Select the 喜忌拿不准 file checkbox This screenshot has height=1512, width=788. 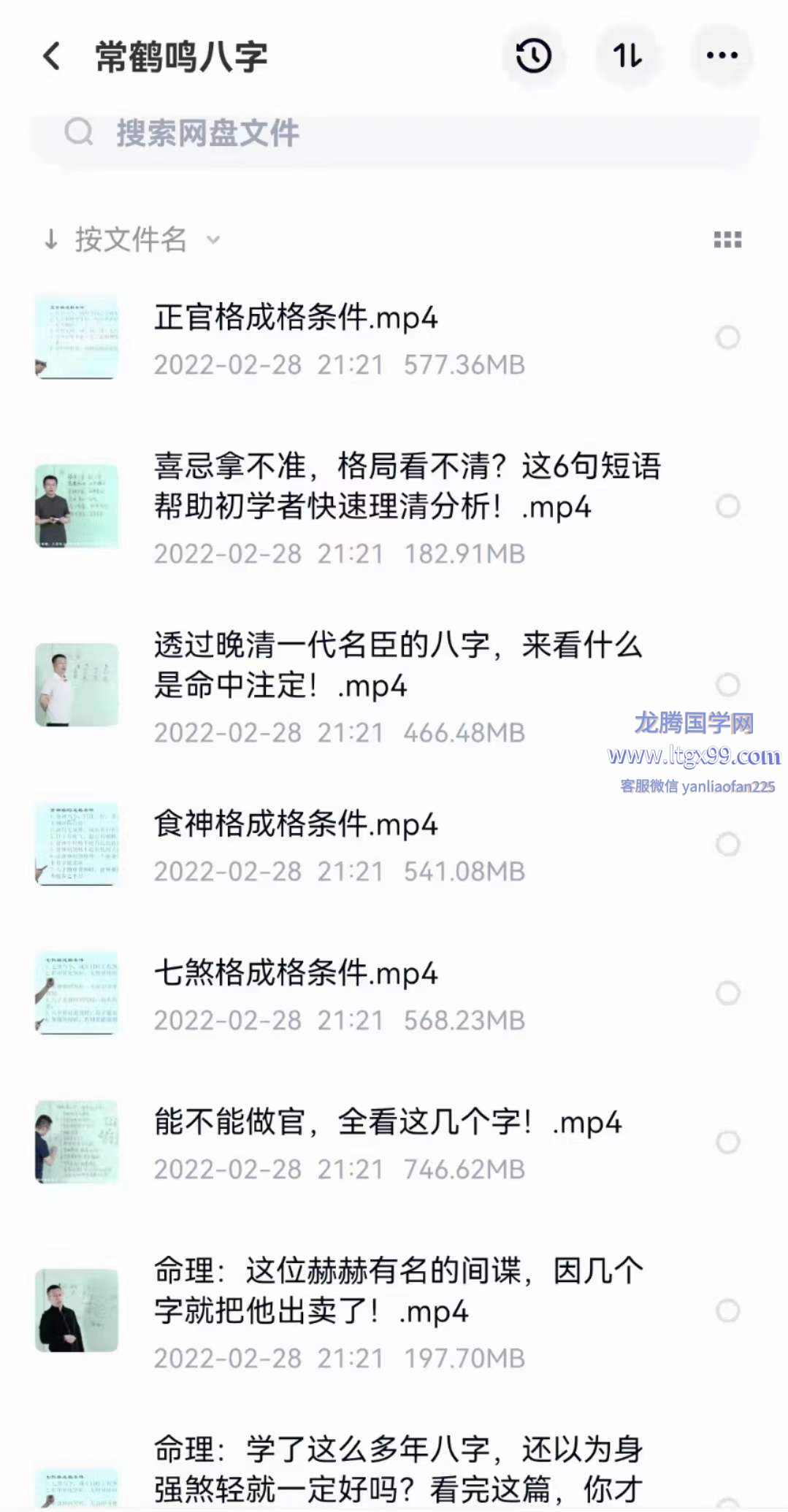pyautogui.click(x=727, y=506)
